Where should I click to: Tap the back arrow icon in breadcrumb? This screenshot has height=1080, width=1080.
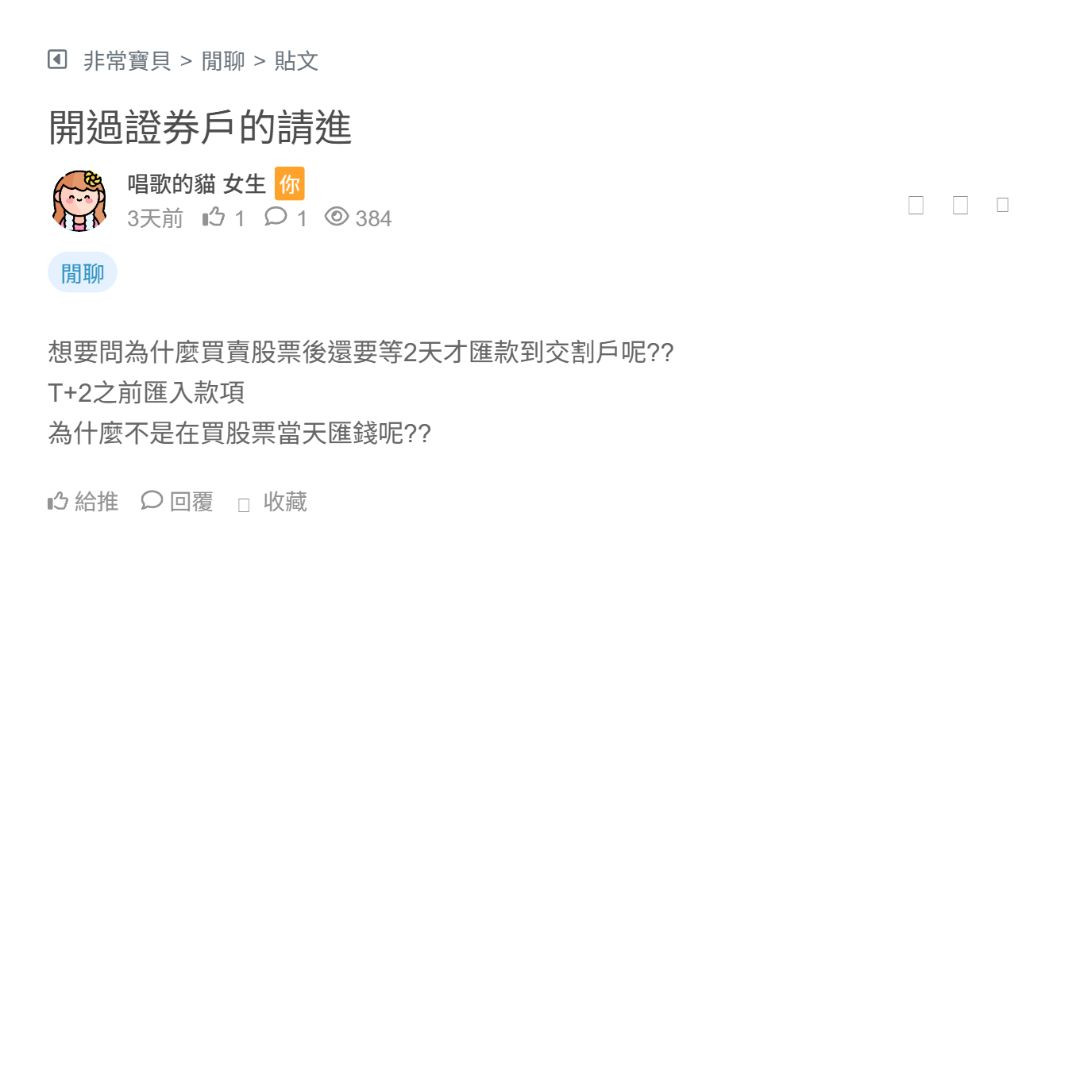coord(57,60)
